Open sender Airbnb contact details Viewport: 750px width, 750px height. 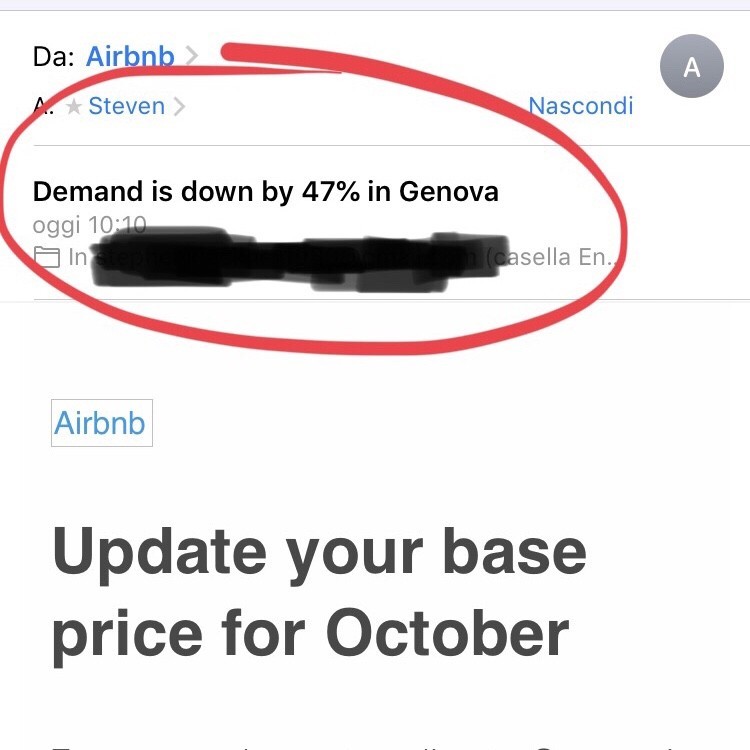(x=130, y=56)
